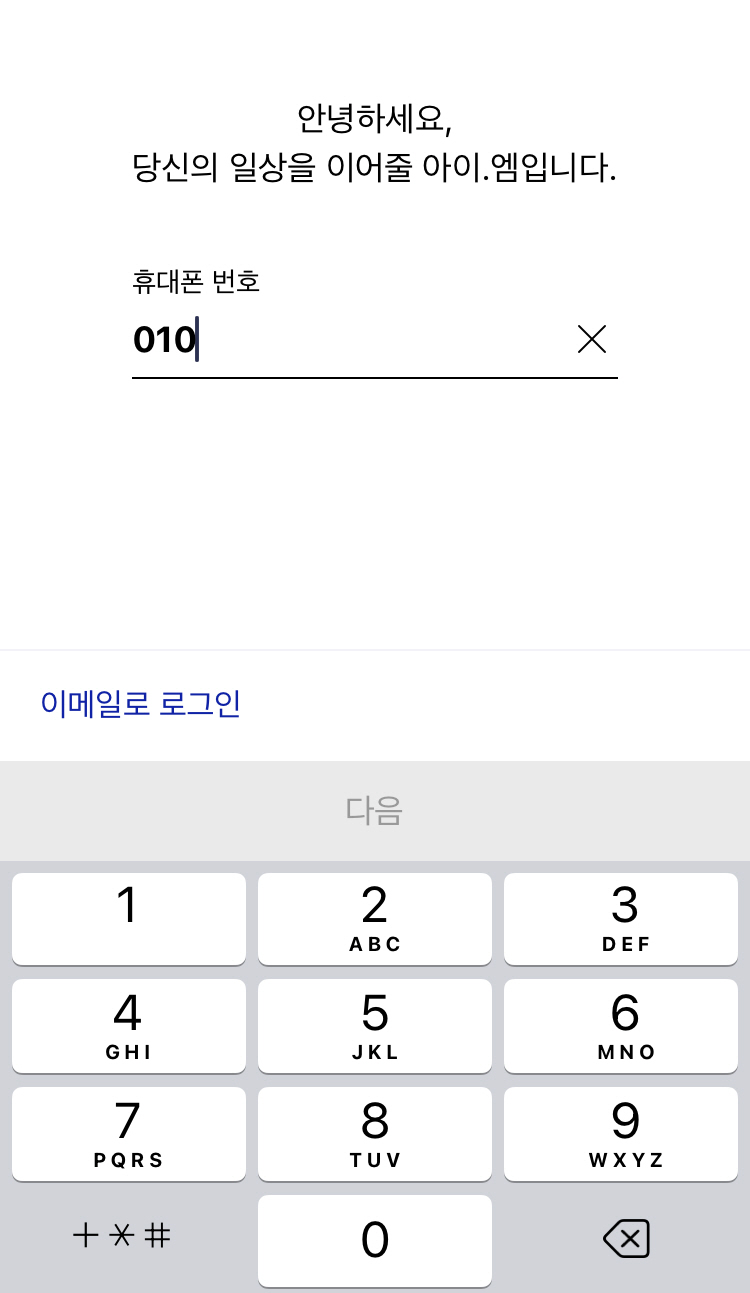Clear the phone number with the X icon
Image resolution: width=750 pixels, height=1293 pixels.
[592, 339]
